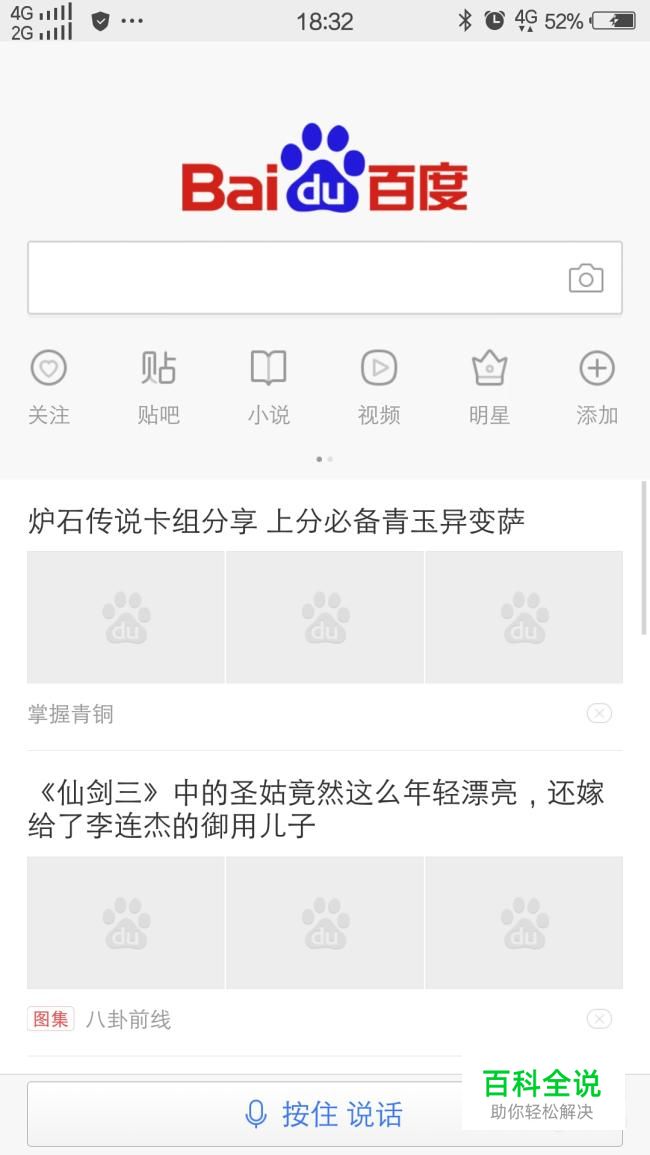Tap the Baidu search input box
The image size is (650, 1155).
(x=324, y=278)
